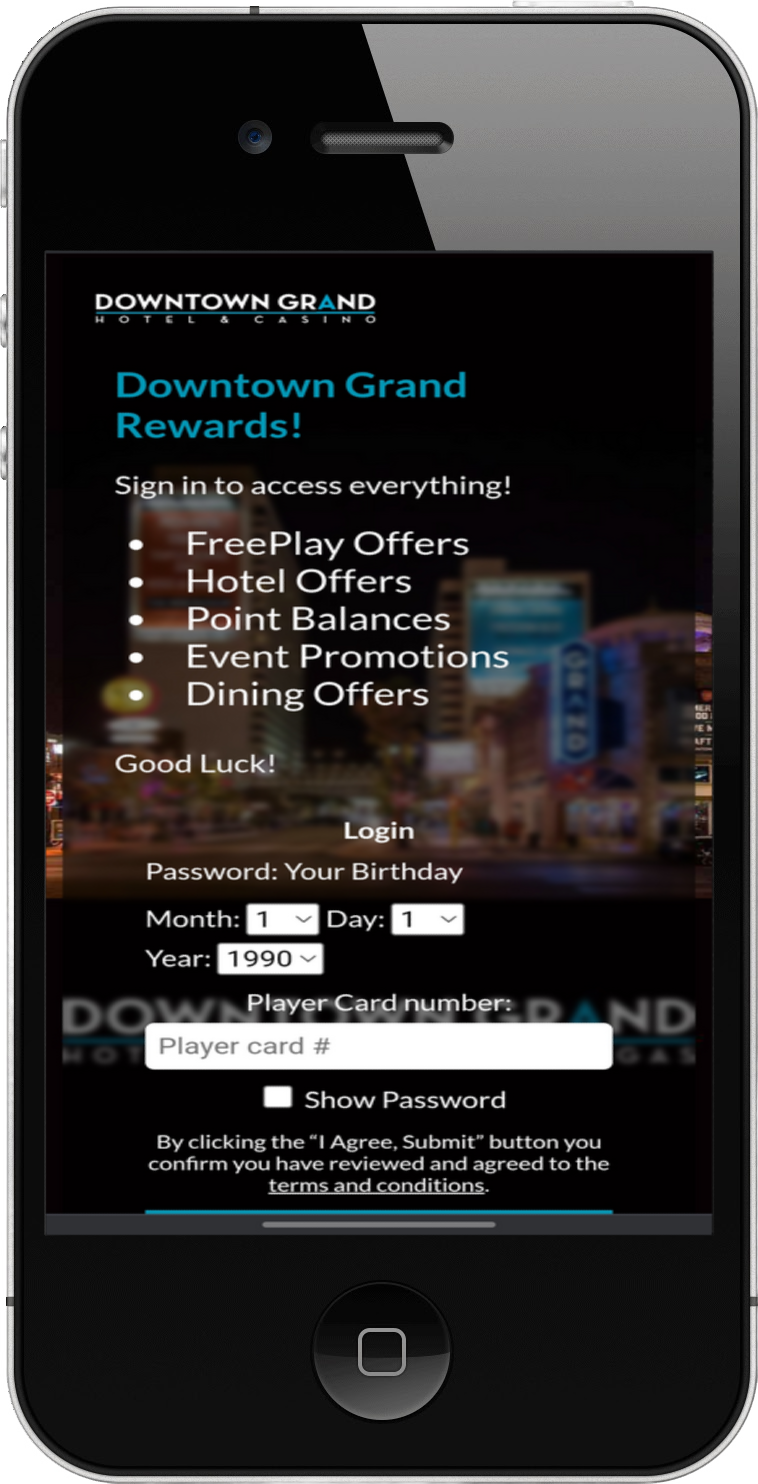Image resolution: width=758 pixels, height=1484 pixels.
Task: Check the Show Password box
Action: point(277,1098)
